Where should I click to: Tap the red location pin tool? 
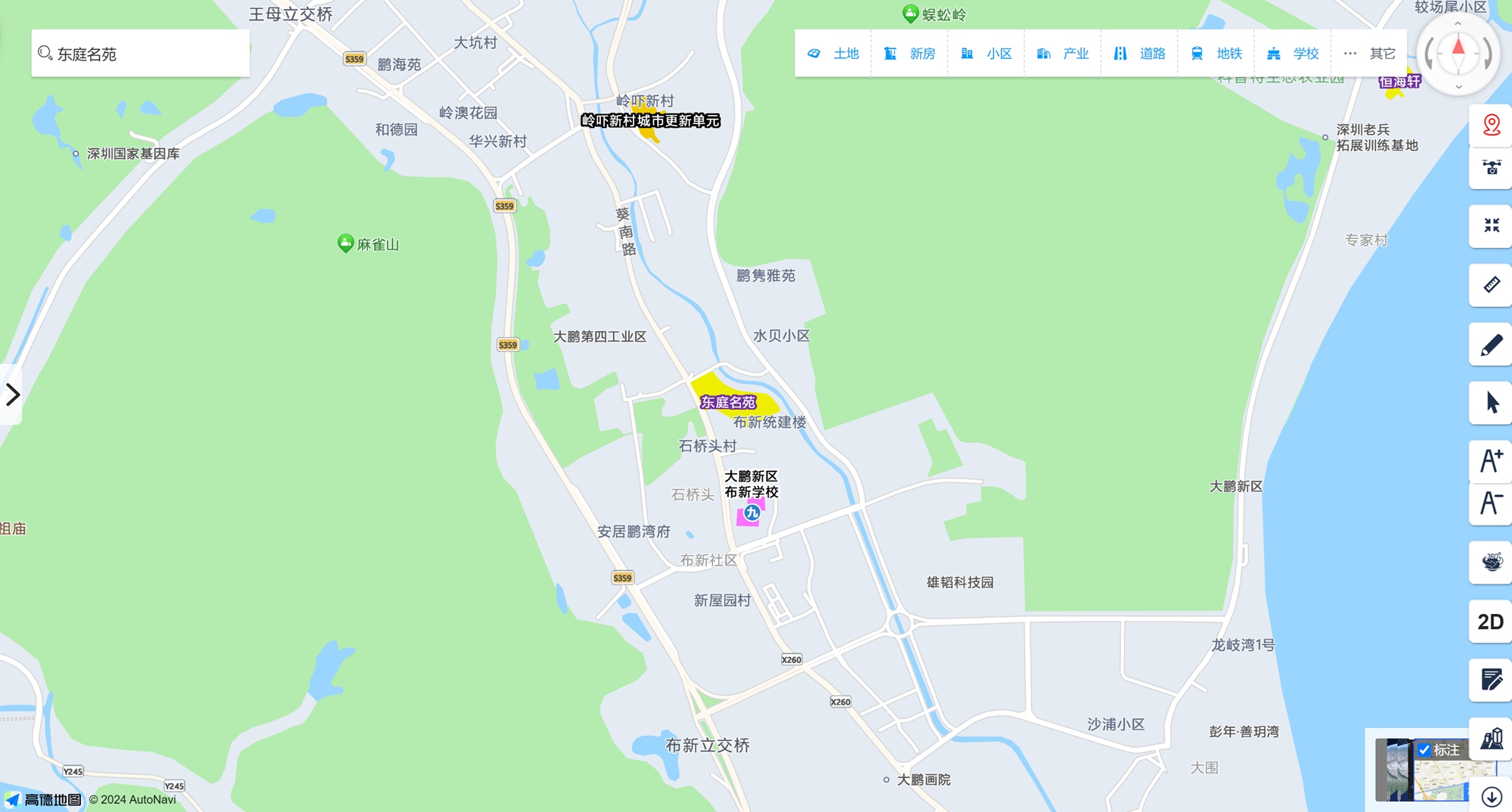[1491, 125]
